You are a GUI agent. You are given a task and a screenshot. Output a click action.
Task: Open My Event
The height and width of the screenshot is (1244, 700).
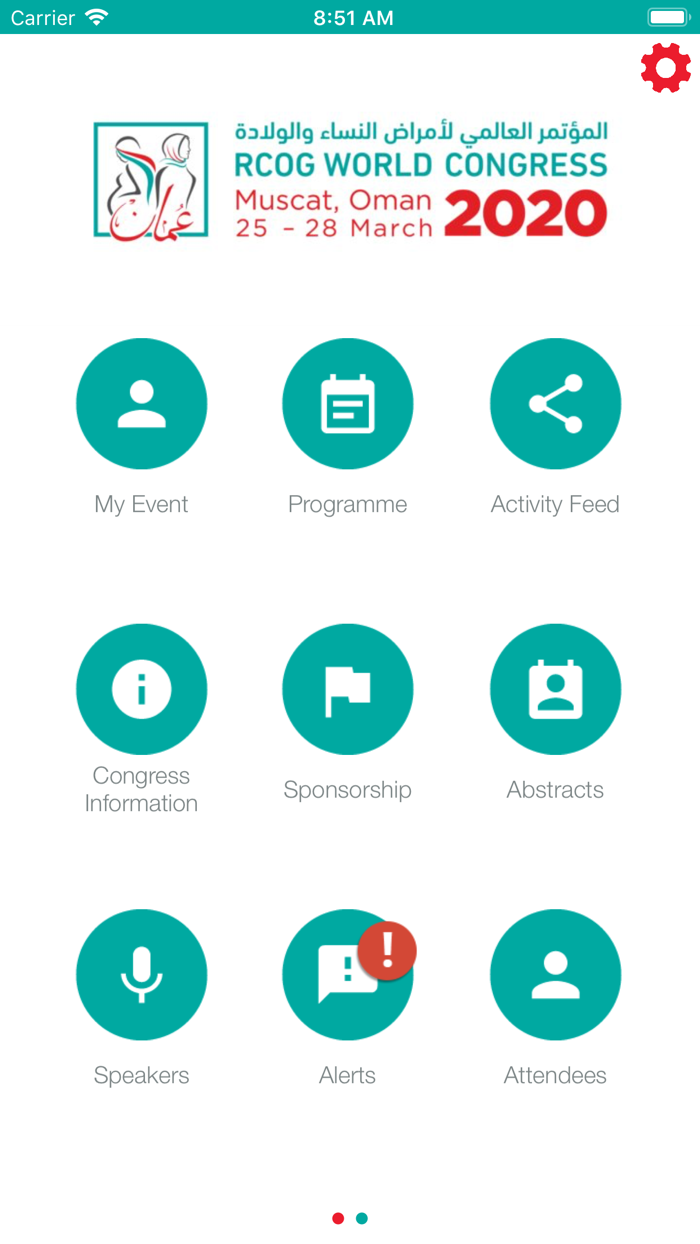point(141,404)
